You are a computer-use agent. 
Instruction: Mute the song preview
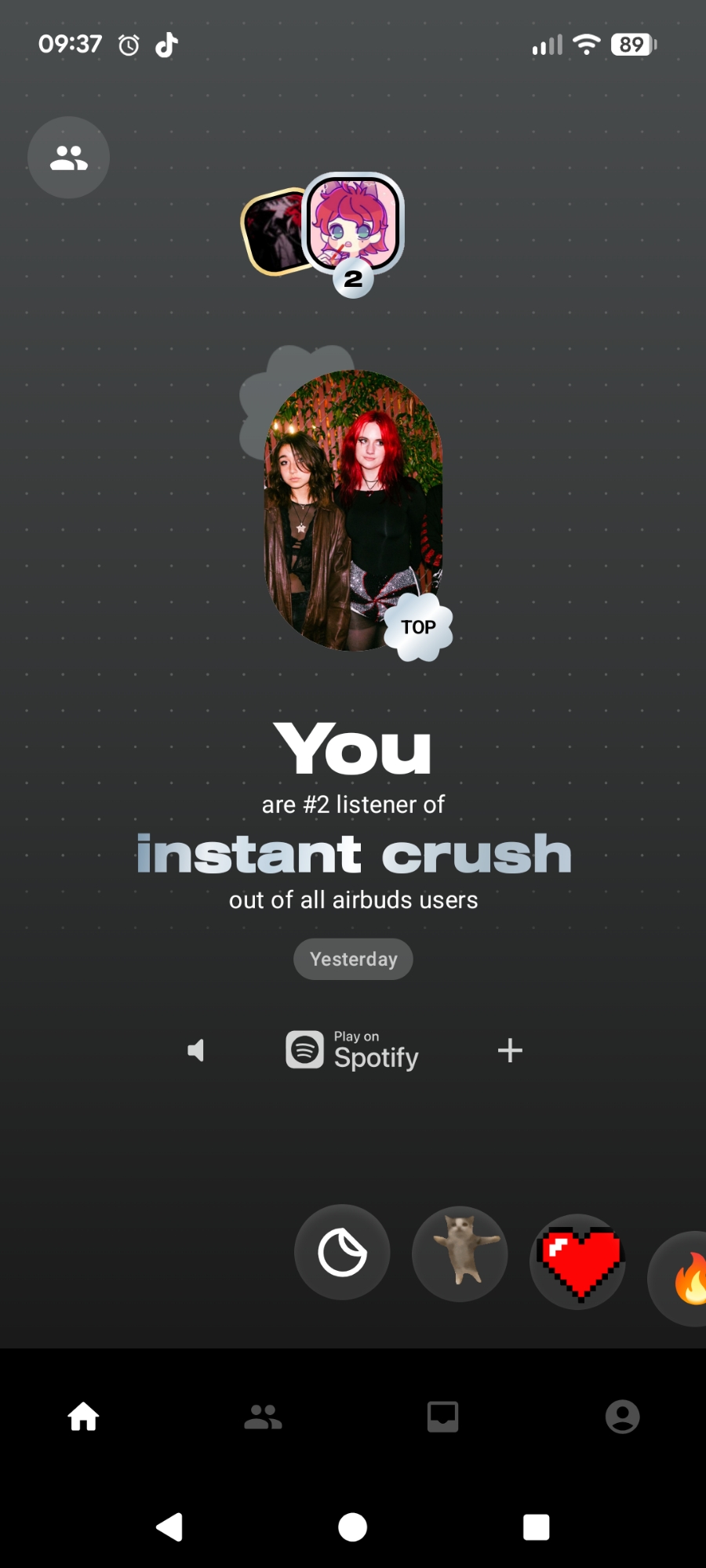196,1051
